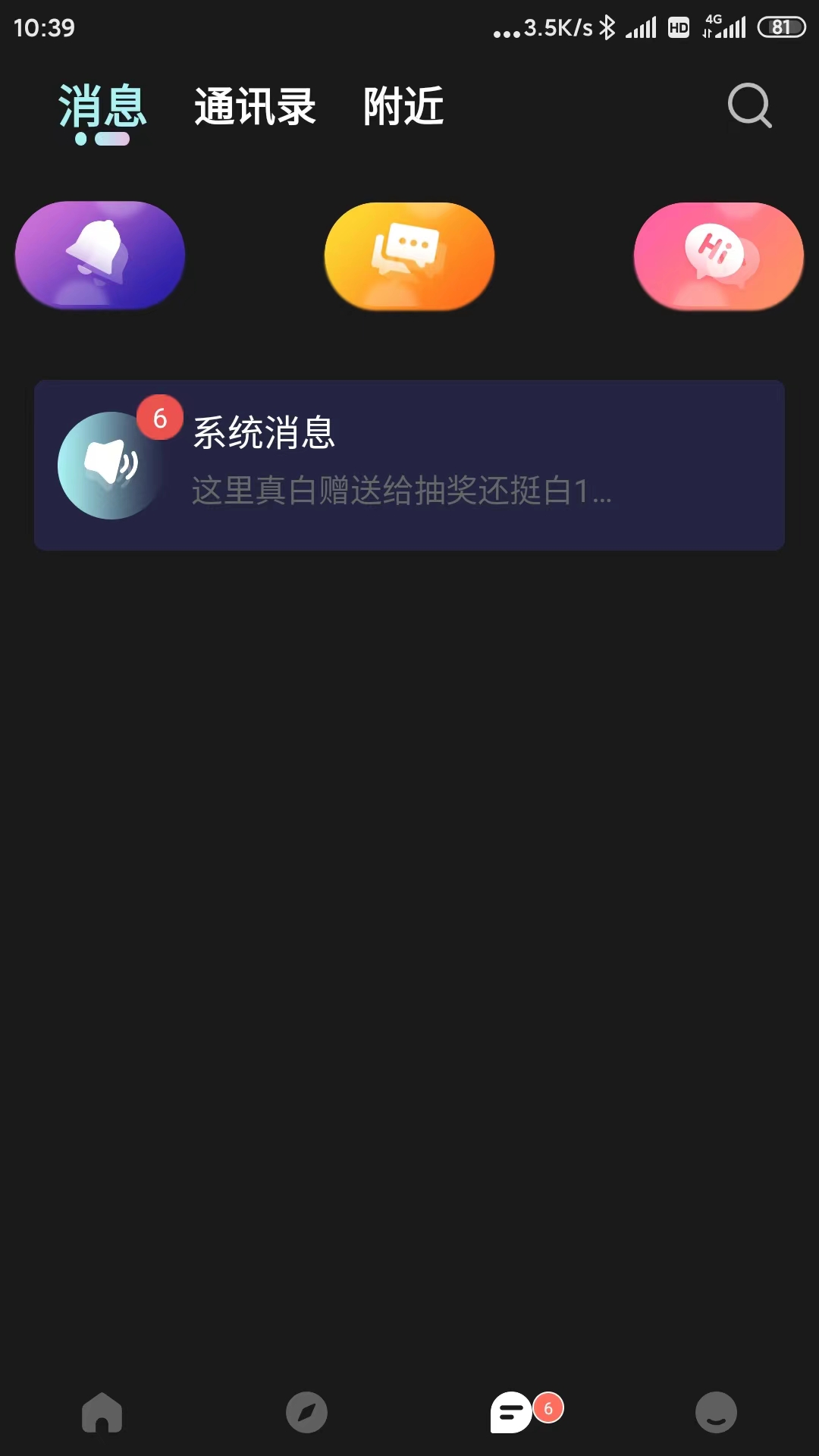Open the orange chat messages banner

tap(409, 255)
